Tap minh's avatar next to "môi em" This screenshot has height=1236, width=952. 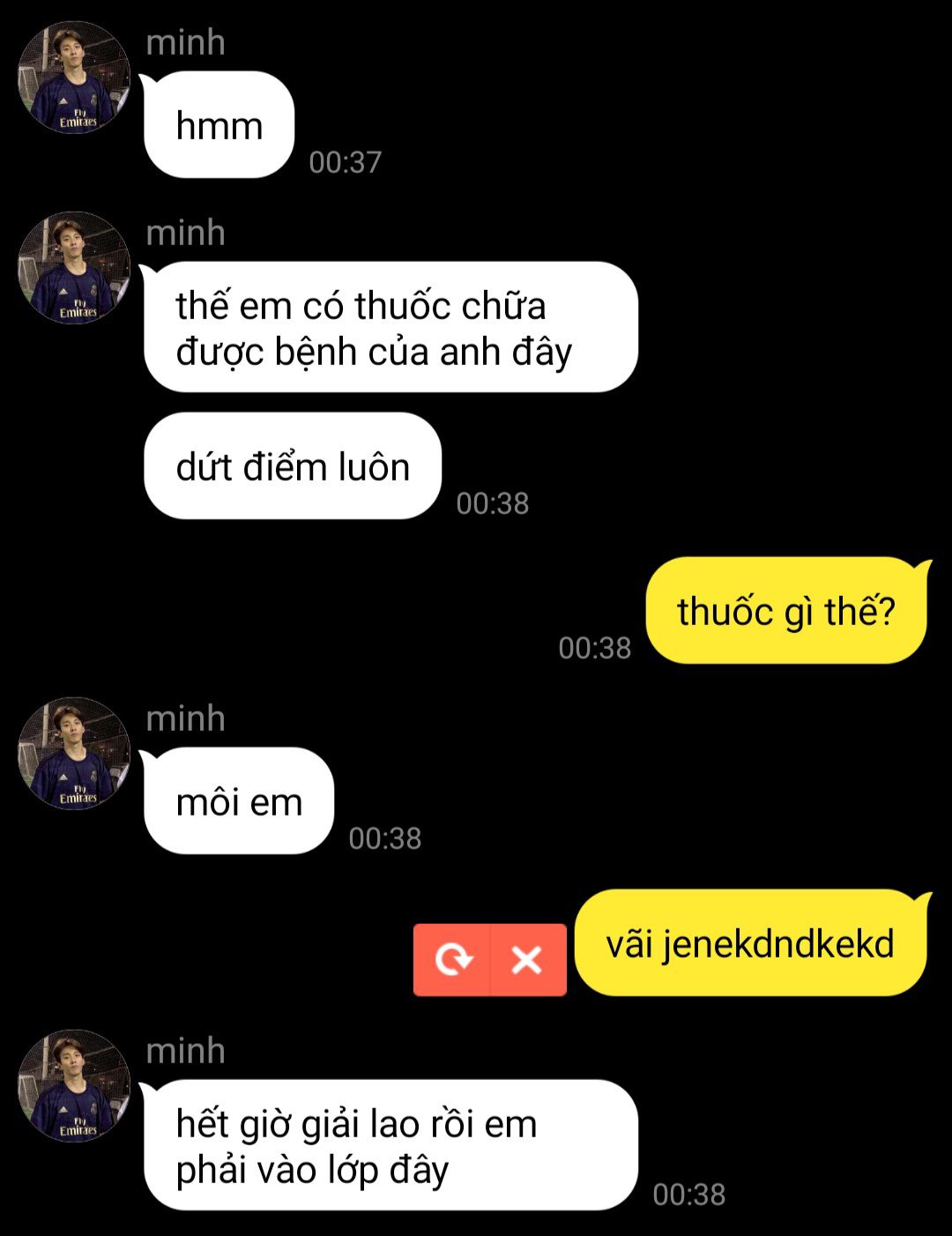click(74, 754)
